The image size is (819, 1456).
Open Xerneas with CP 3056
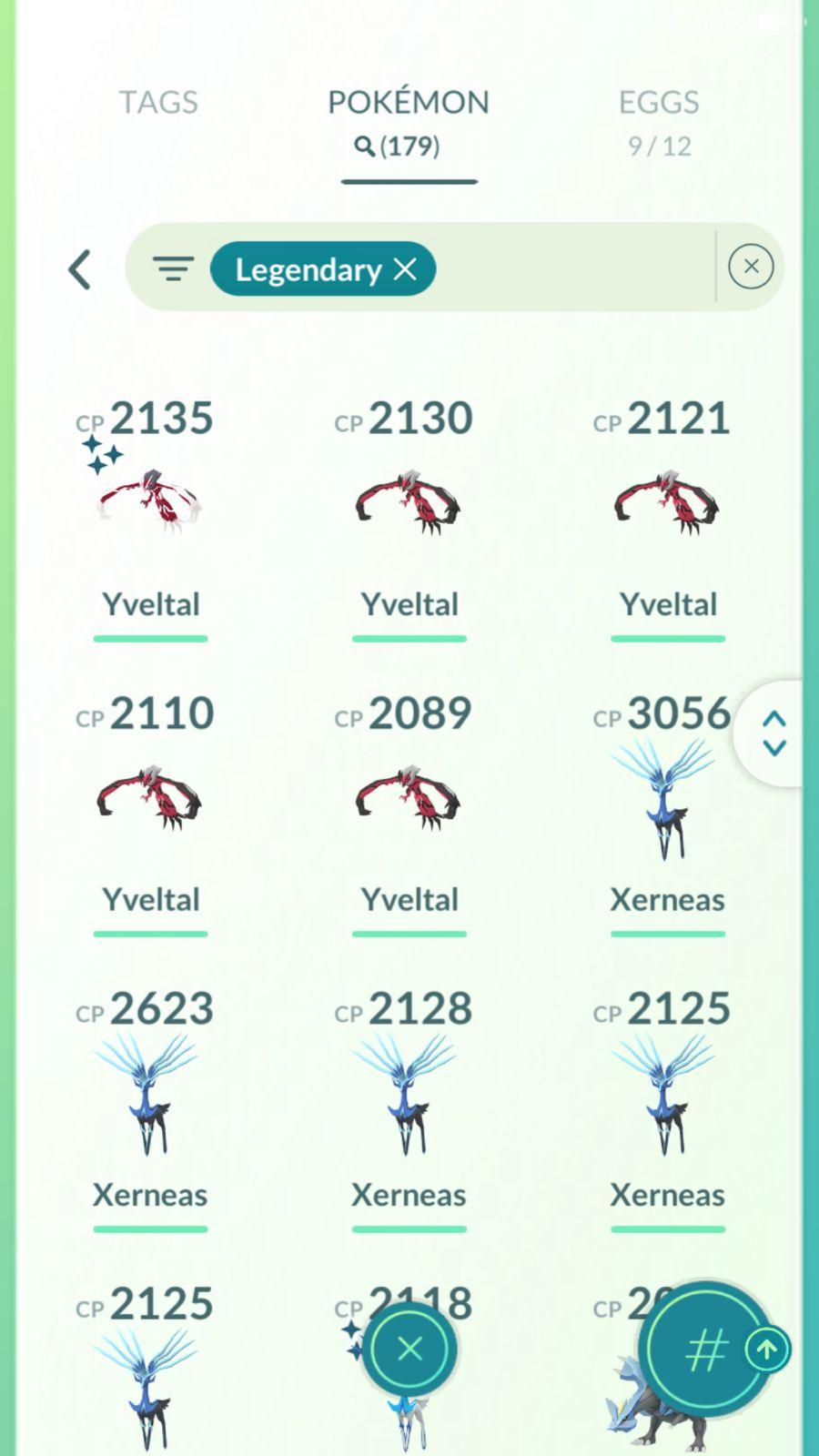667,801
